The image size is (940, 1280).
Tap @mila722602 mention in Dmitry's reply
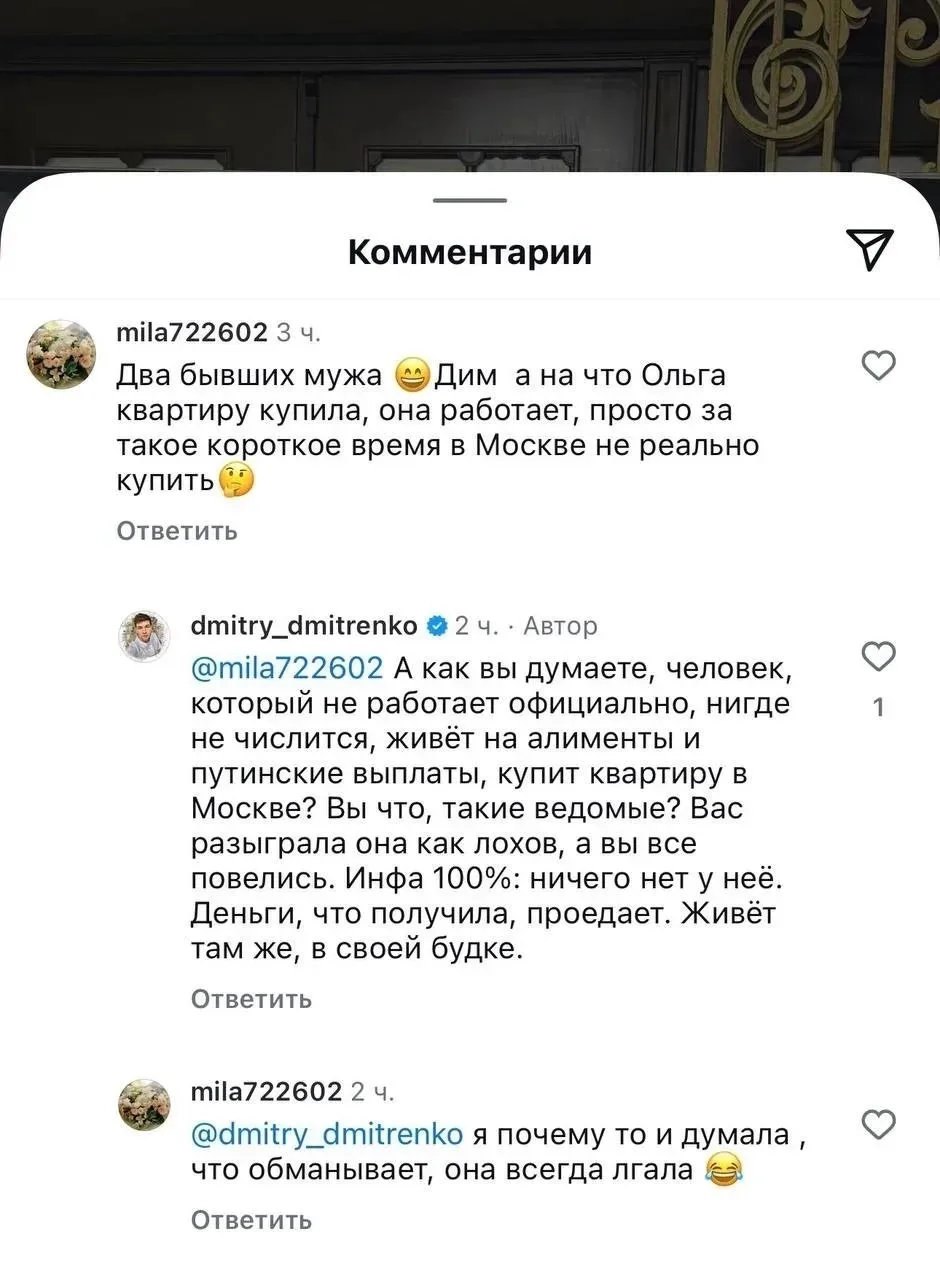(x=286, y=667)
